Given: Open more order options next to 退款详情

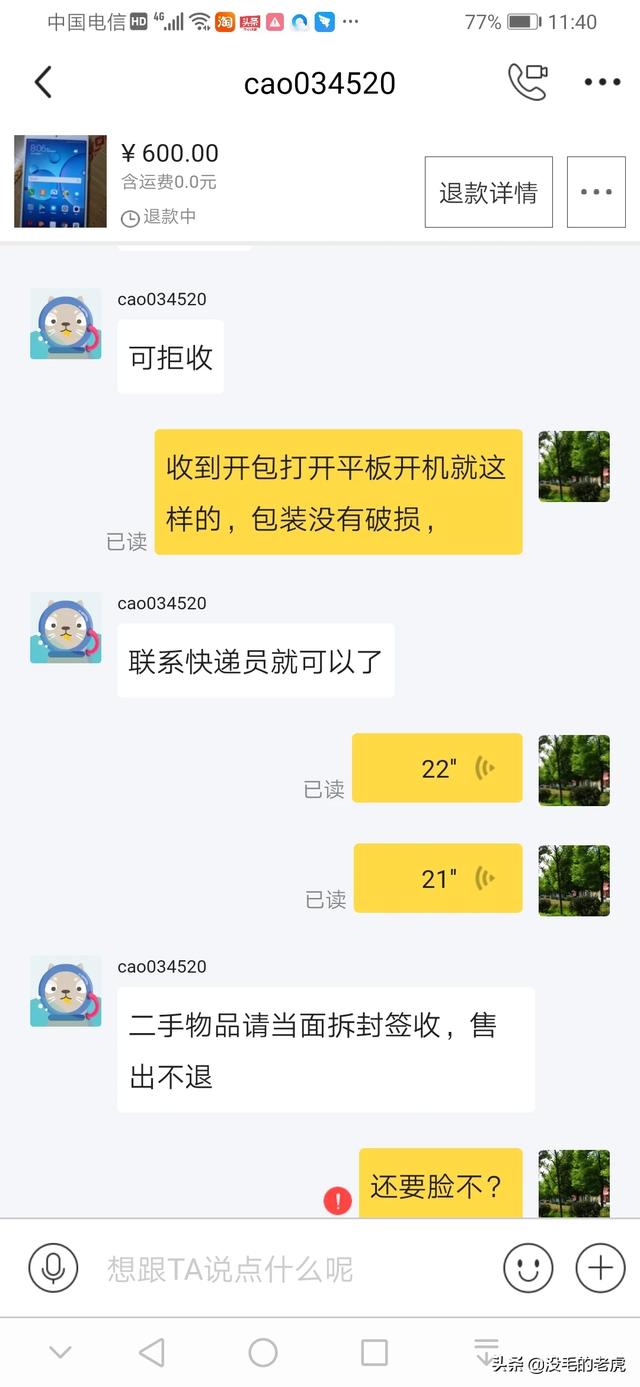Looking at the screenshot, I should pos(596,192).
